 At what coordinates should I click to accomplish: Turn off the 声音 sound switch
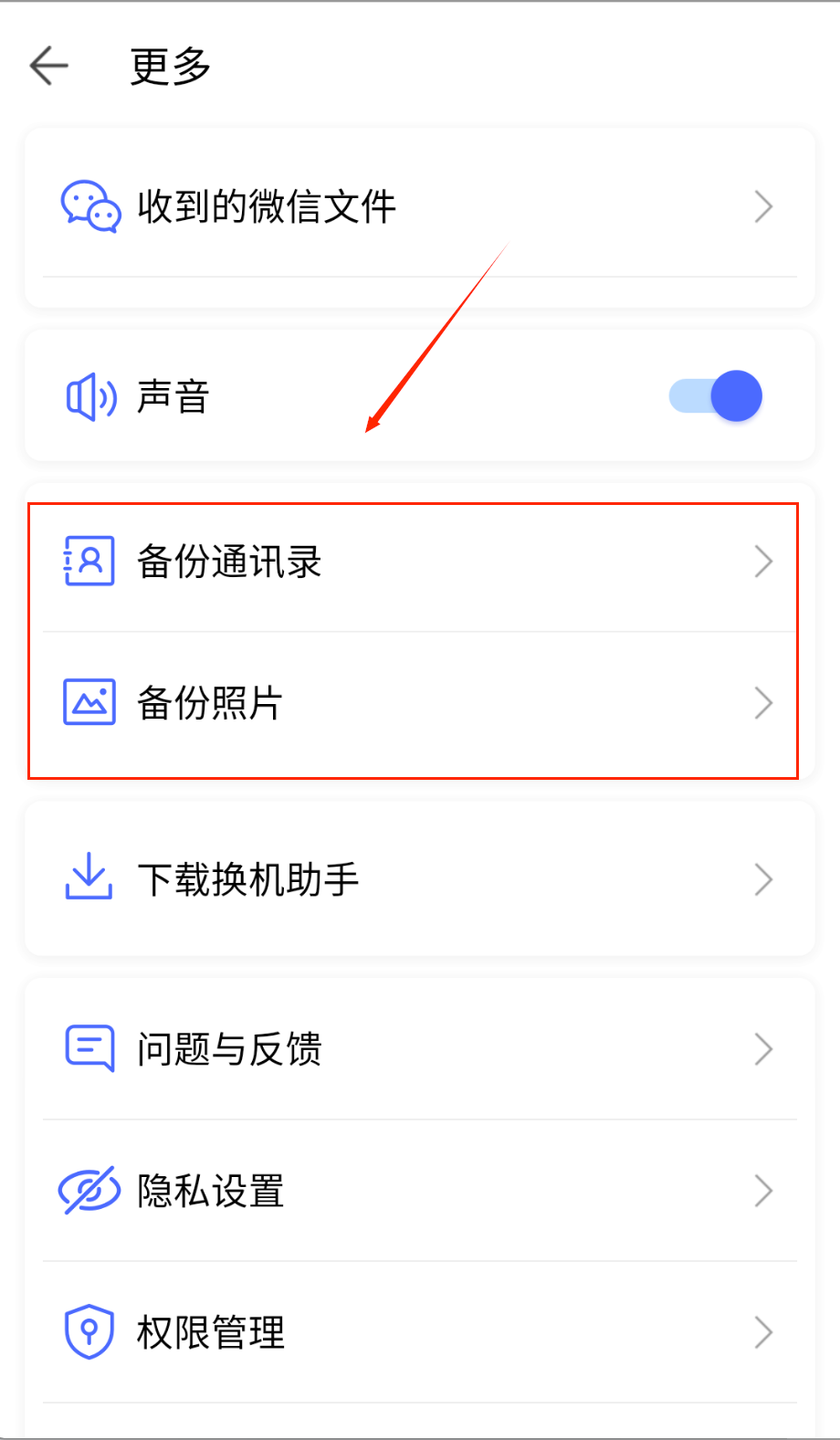(x=718, y=396)
